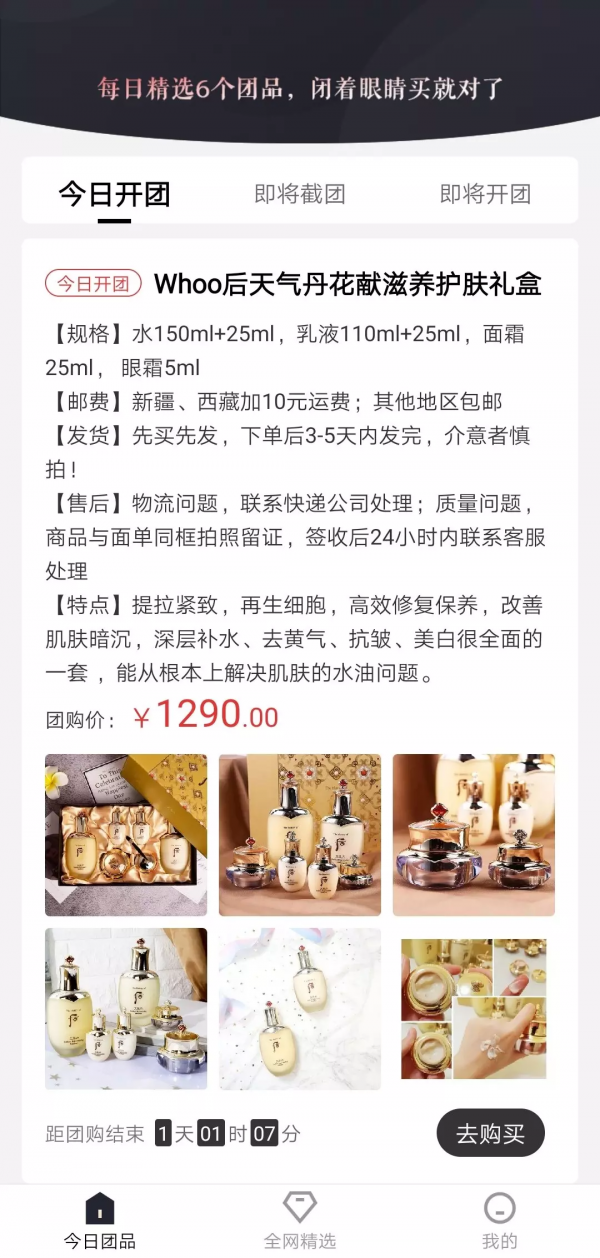Go to the 我的 bottom tab
This screenshot has height=1258, width=600.
click(500, 1221)
